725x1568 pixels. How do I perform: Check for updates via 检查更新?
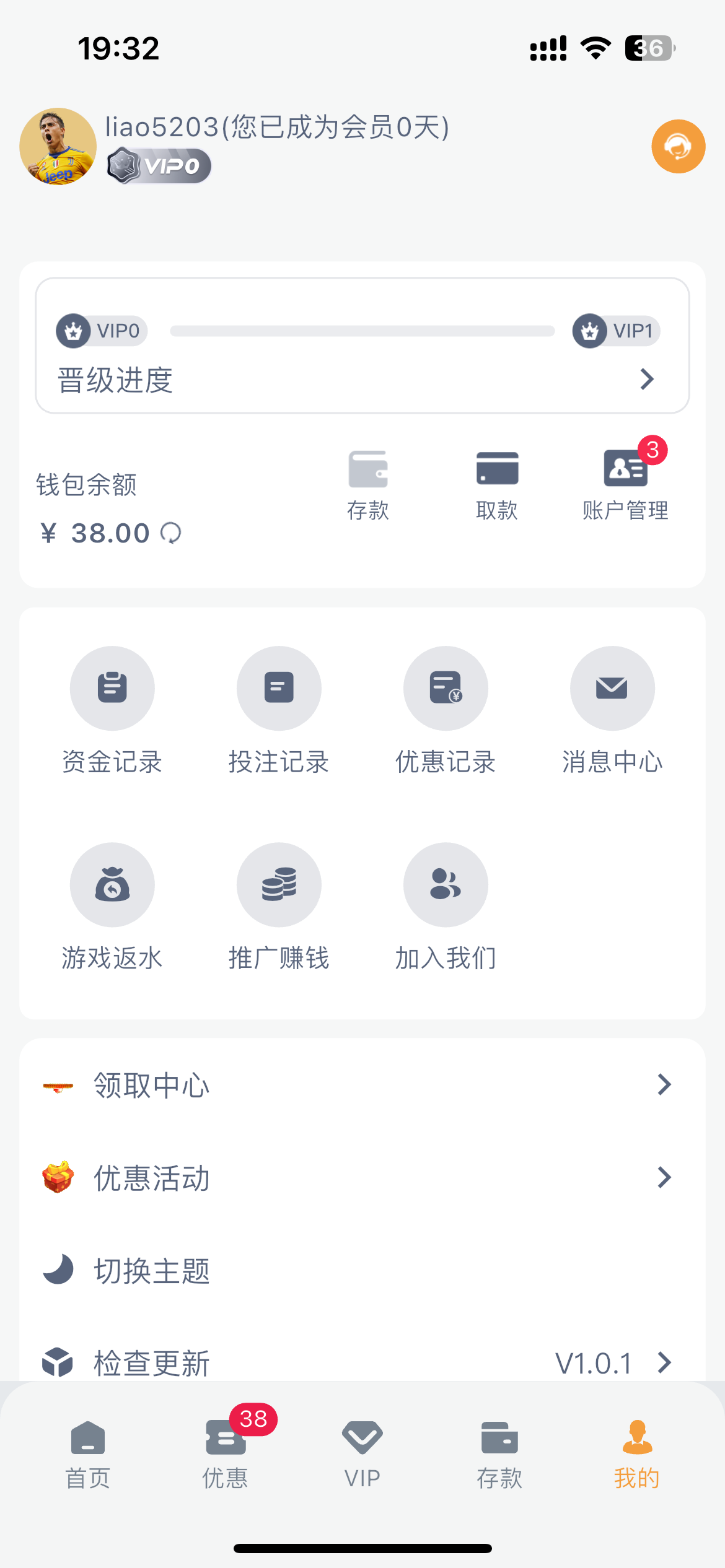tap(362, 1362)
